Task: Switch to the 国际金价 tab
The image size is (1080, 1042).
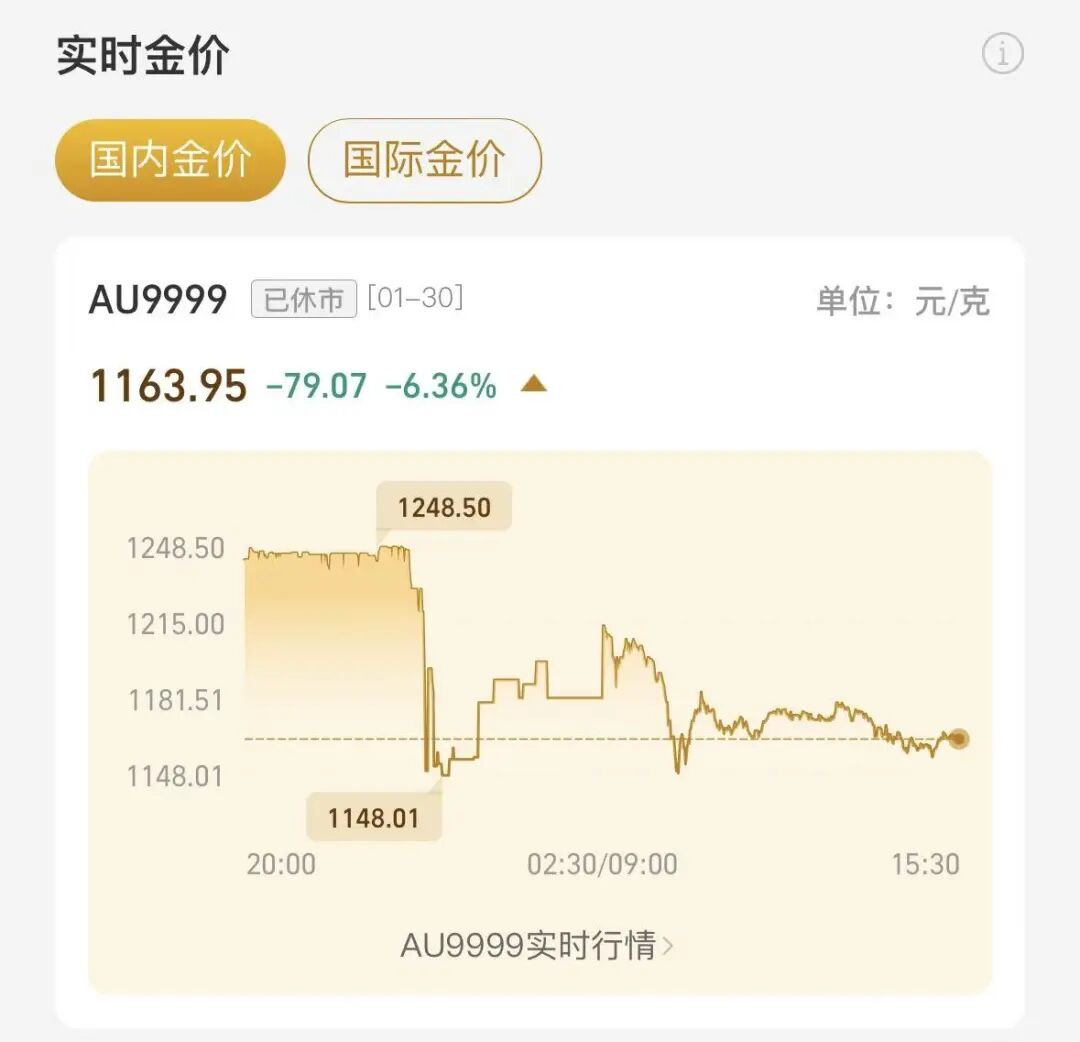Action: click(x=424, y=160)
